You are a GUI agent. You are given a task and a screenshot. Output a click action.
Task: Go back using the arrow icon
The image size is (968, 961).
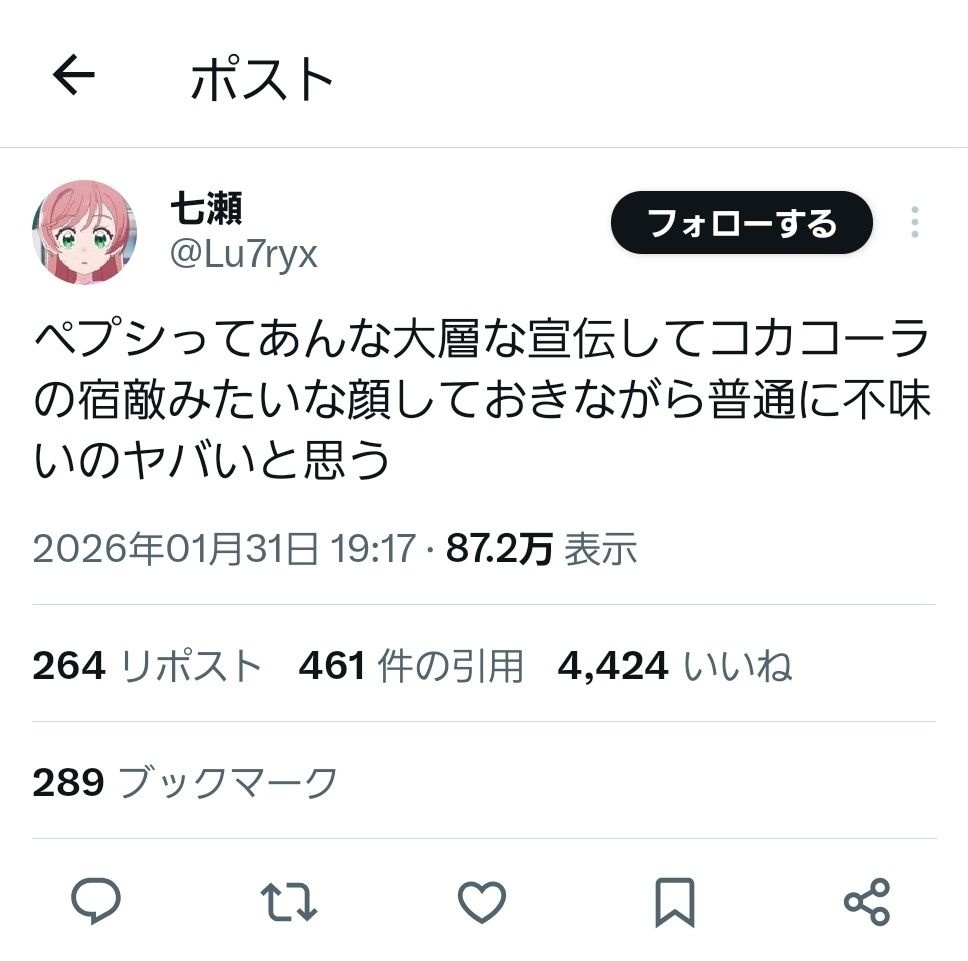pyautogui.click(x=73, y=75)
